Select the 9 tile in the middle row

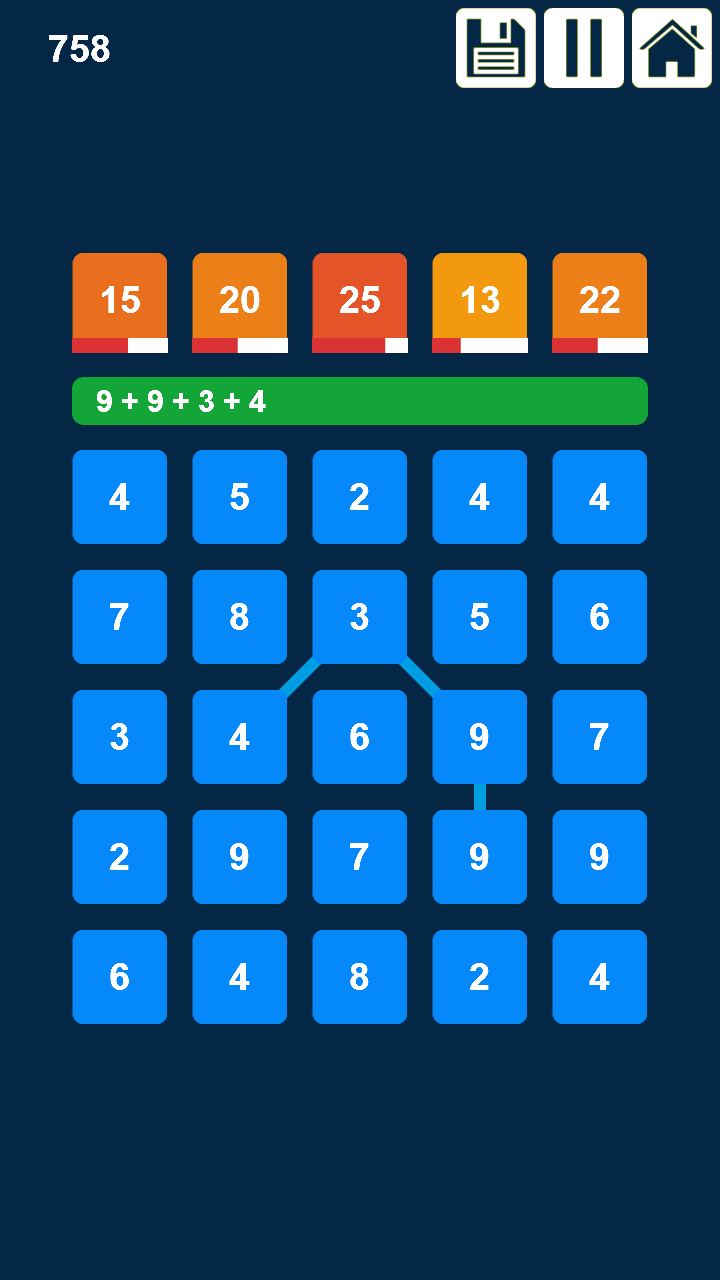click(x=480, y=737)
